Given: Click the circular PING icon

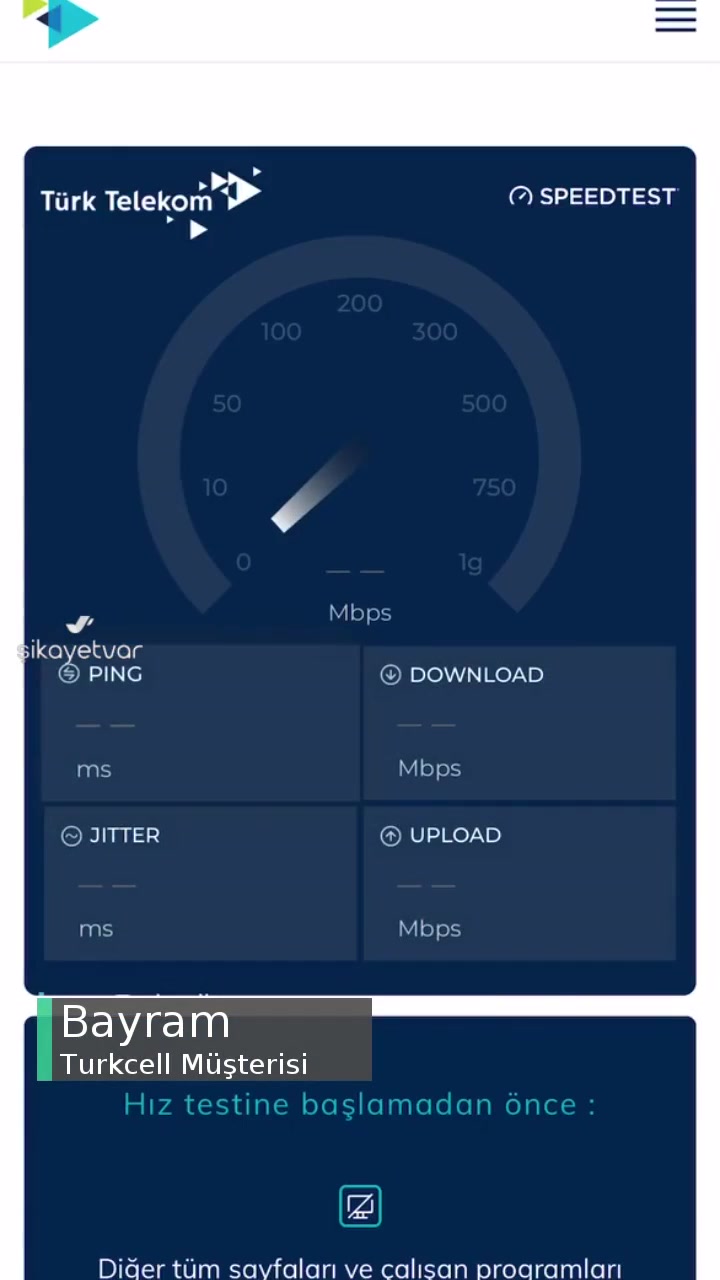Looking at the screenshot, I should coord(68,675).
